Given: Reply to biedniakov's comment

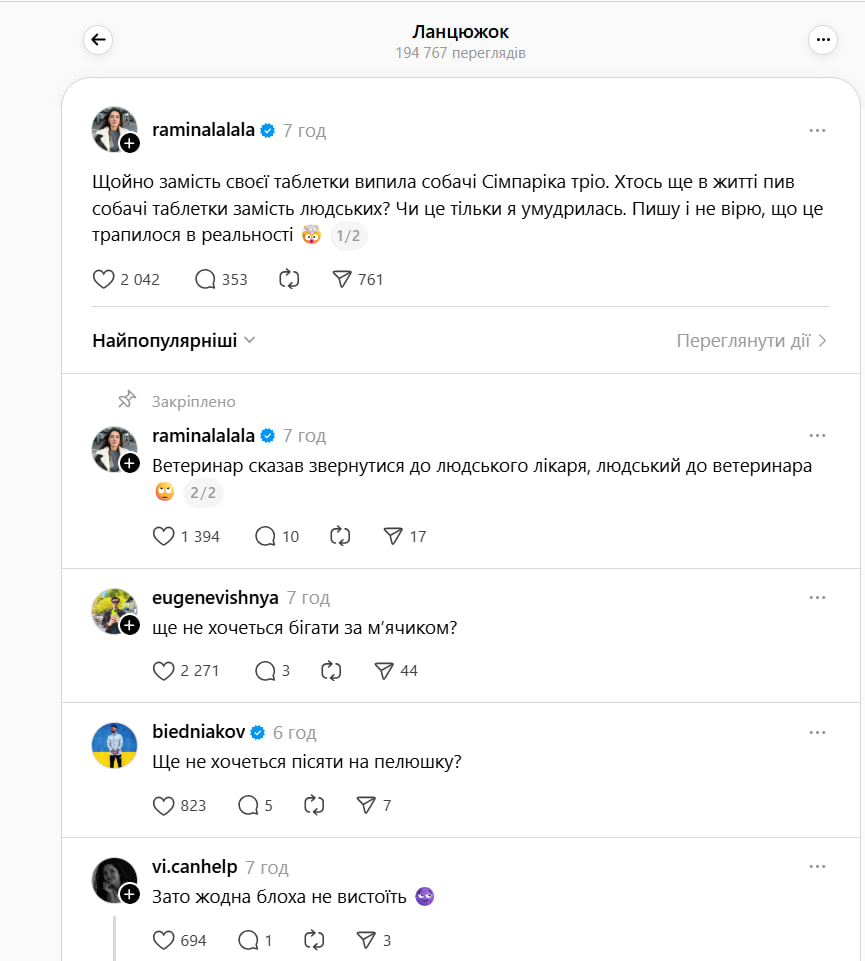Looking at the screenshot, I should pyautogui.click(x=249, y=805).
